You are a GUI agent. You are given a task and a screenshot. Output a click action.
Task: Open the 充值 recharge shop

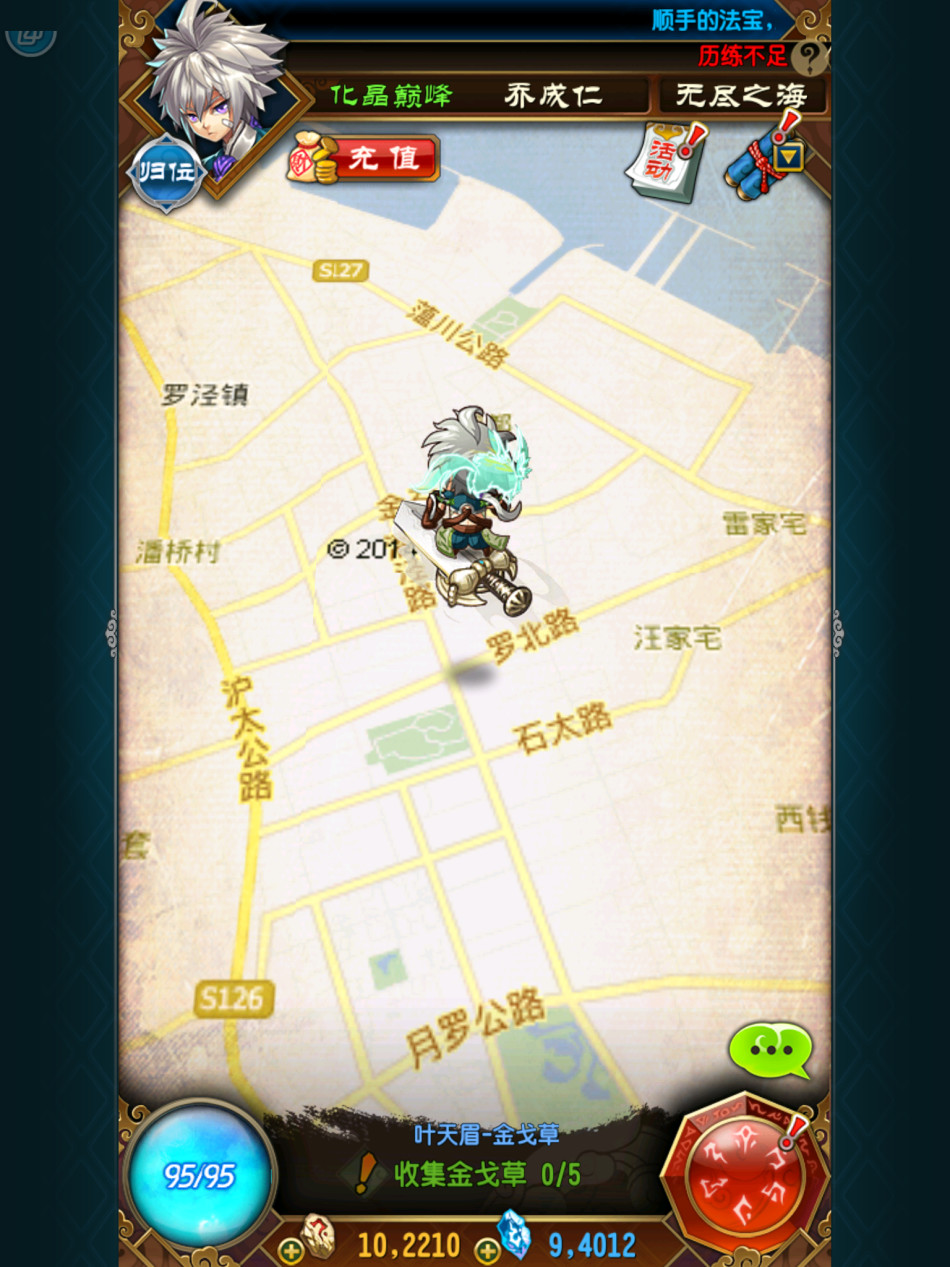tap(366, 159)
